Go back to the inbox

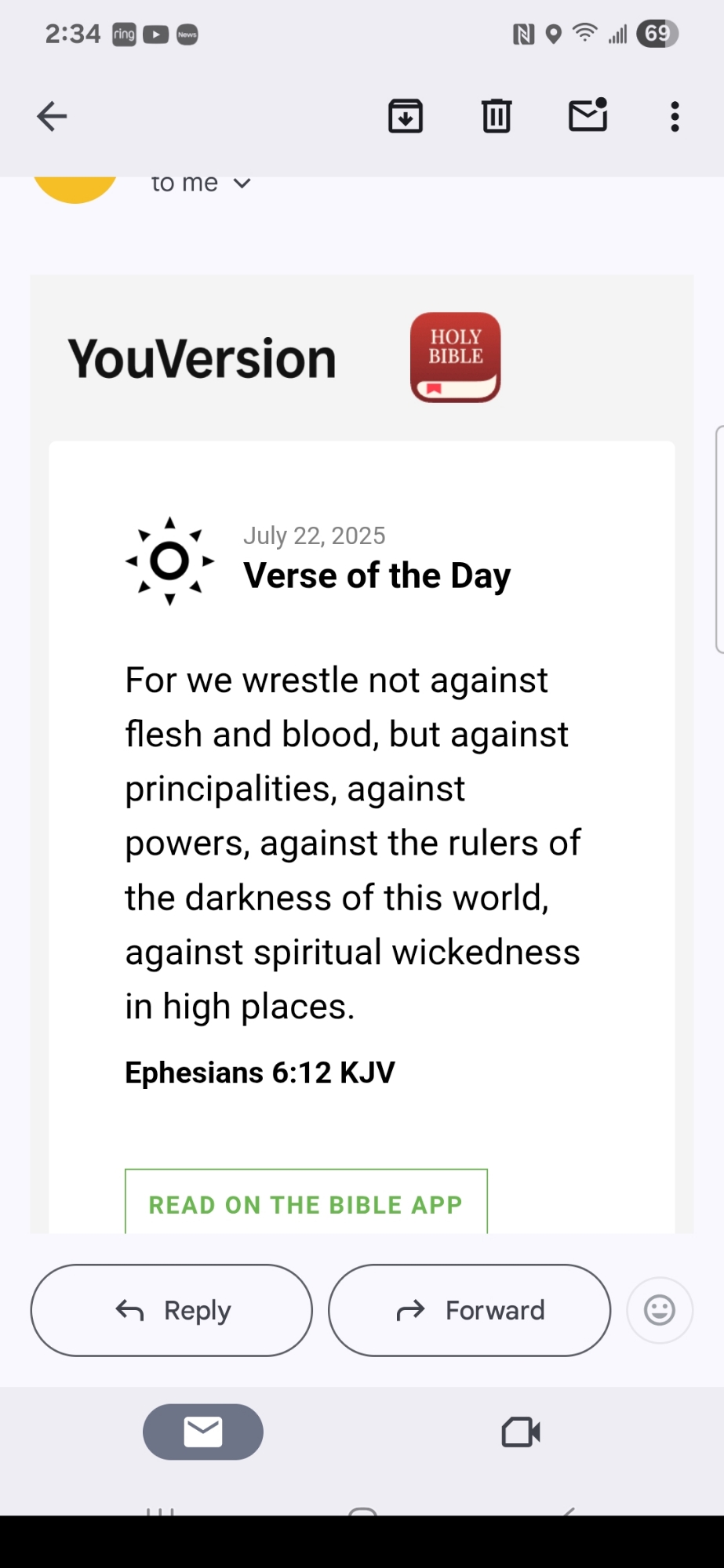click(52, 117)
